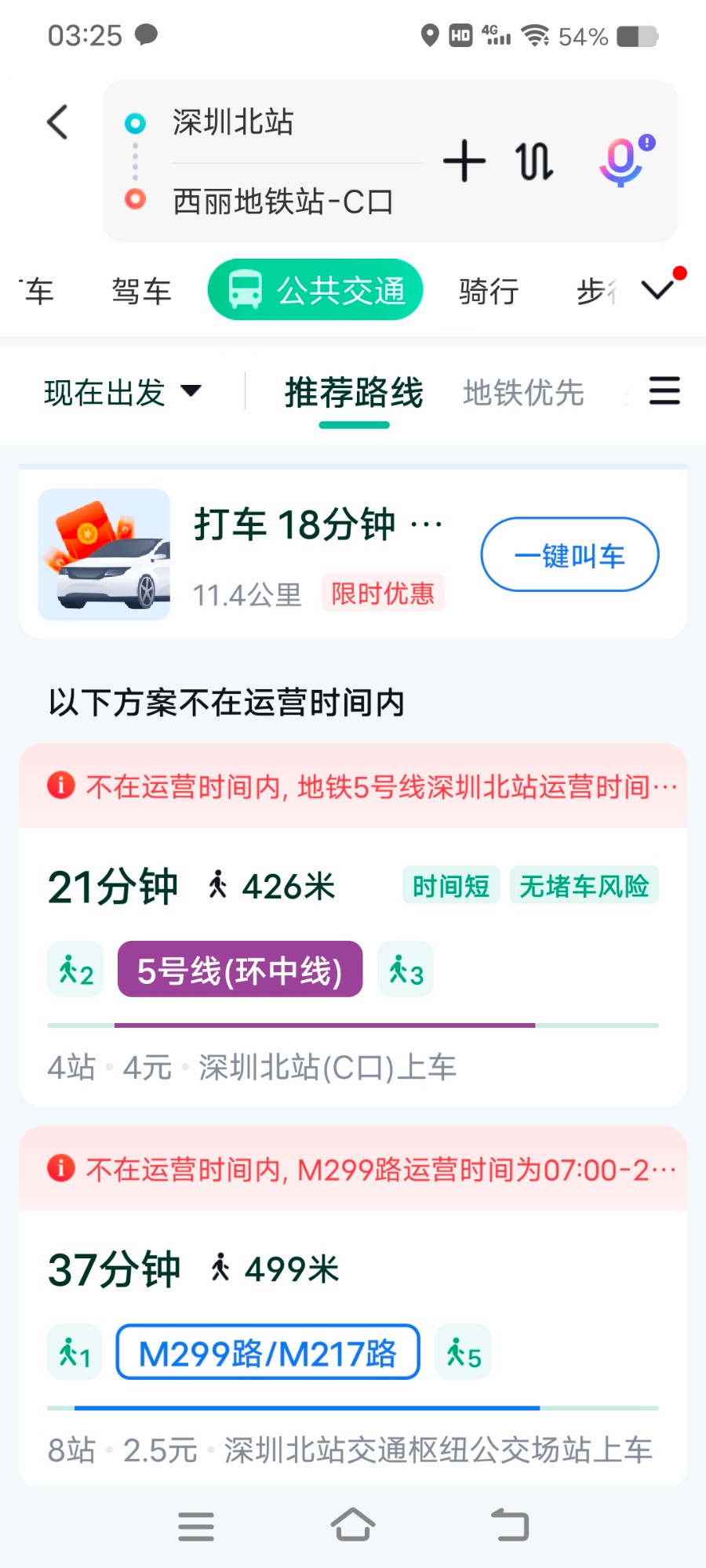Select the 公共交通 tab
Viewport: 706px width, 1568px height.
coord(315,290)
